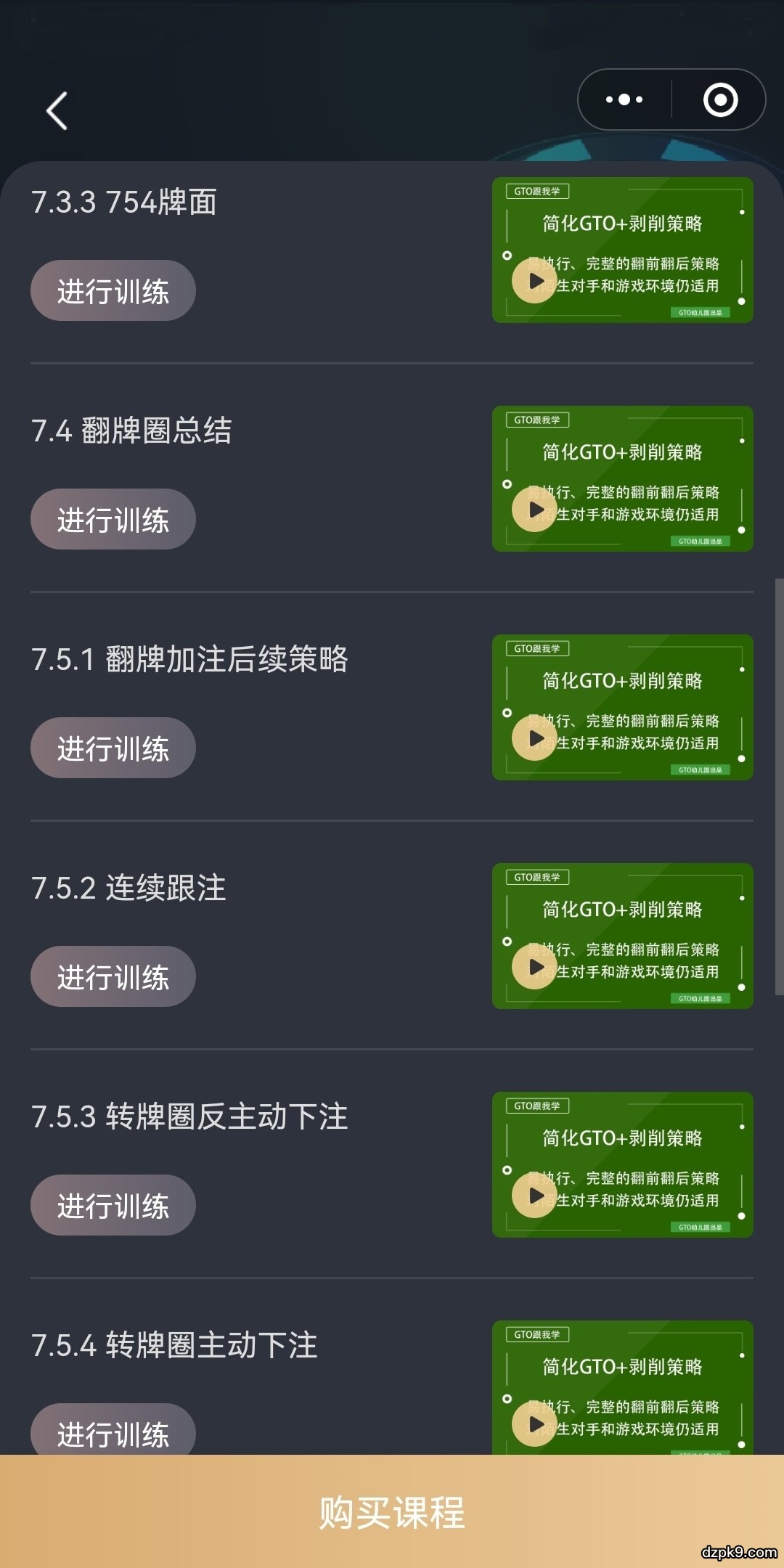The width and height of the screenshot is (784, 1568).
Task: Start training for 7.4 翻牌圈总结
Action: click(113, 518)
